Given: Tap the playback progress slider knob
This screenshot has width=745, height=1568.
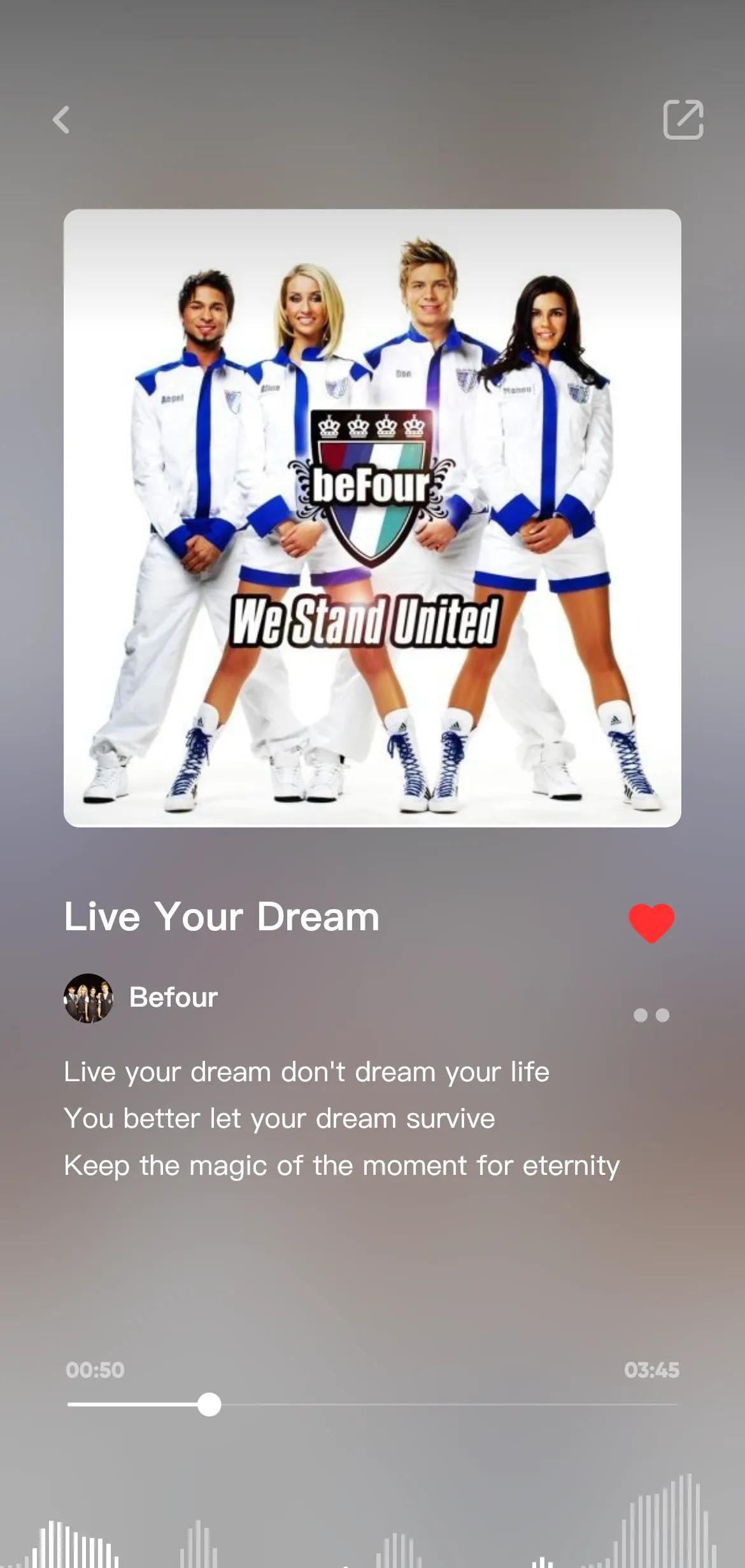Looking at the screenshot, I should 209,1404.
